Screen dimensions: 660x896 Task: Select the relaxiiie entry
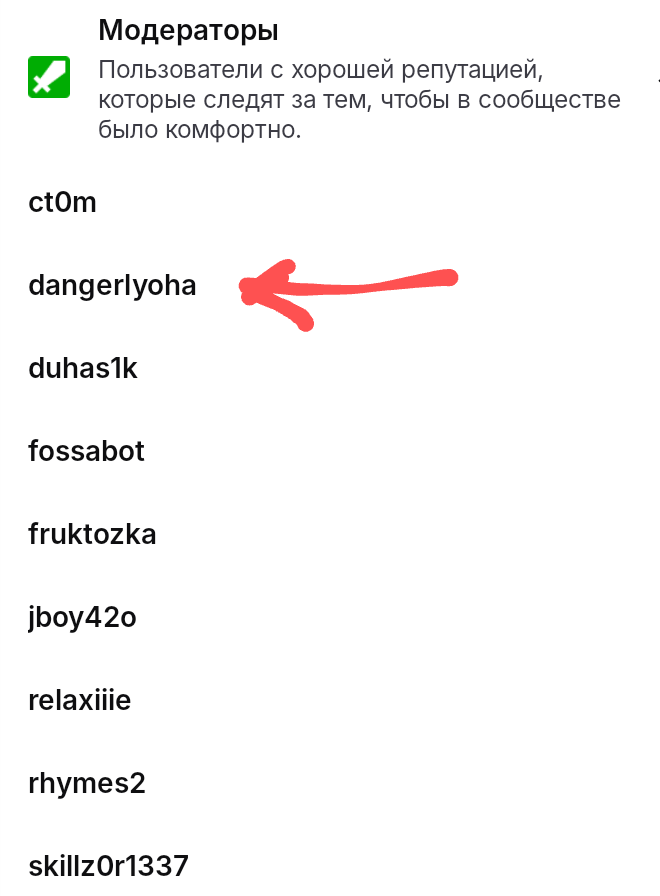click(x=79, y=700)
